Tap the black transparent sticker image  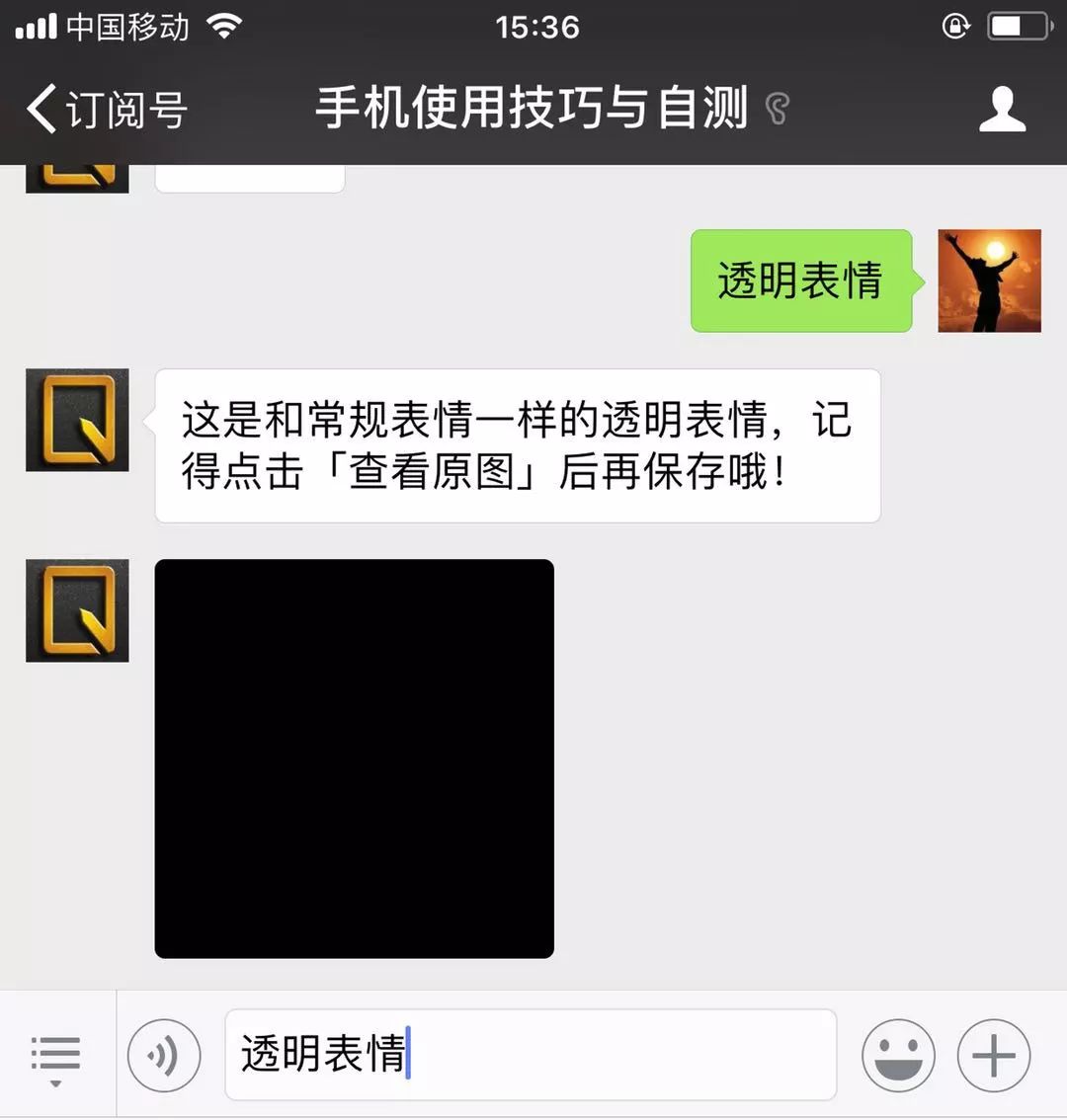354,759
